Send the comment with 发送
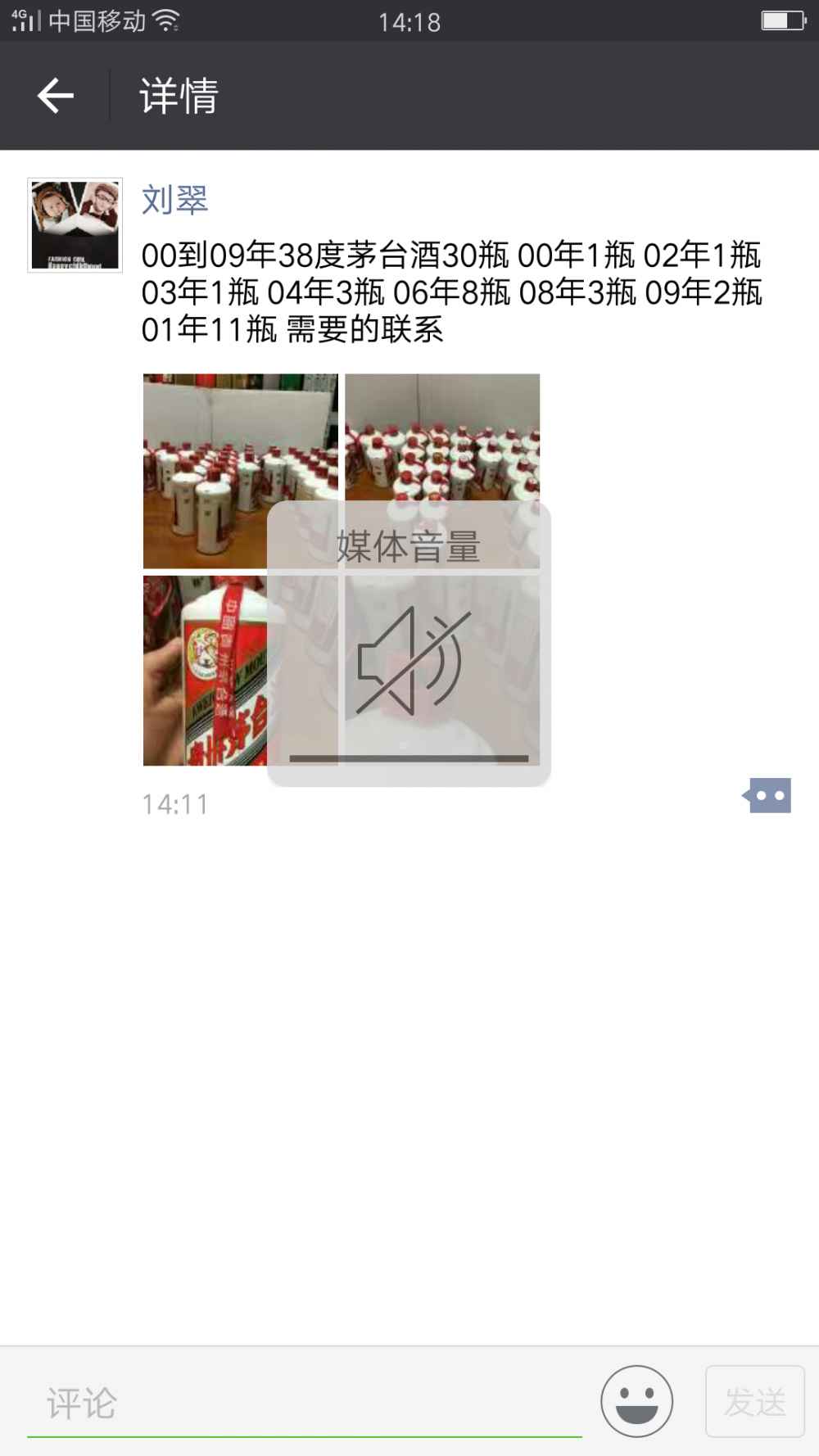The image size is (819, 1456). pos(754,1401)
